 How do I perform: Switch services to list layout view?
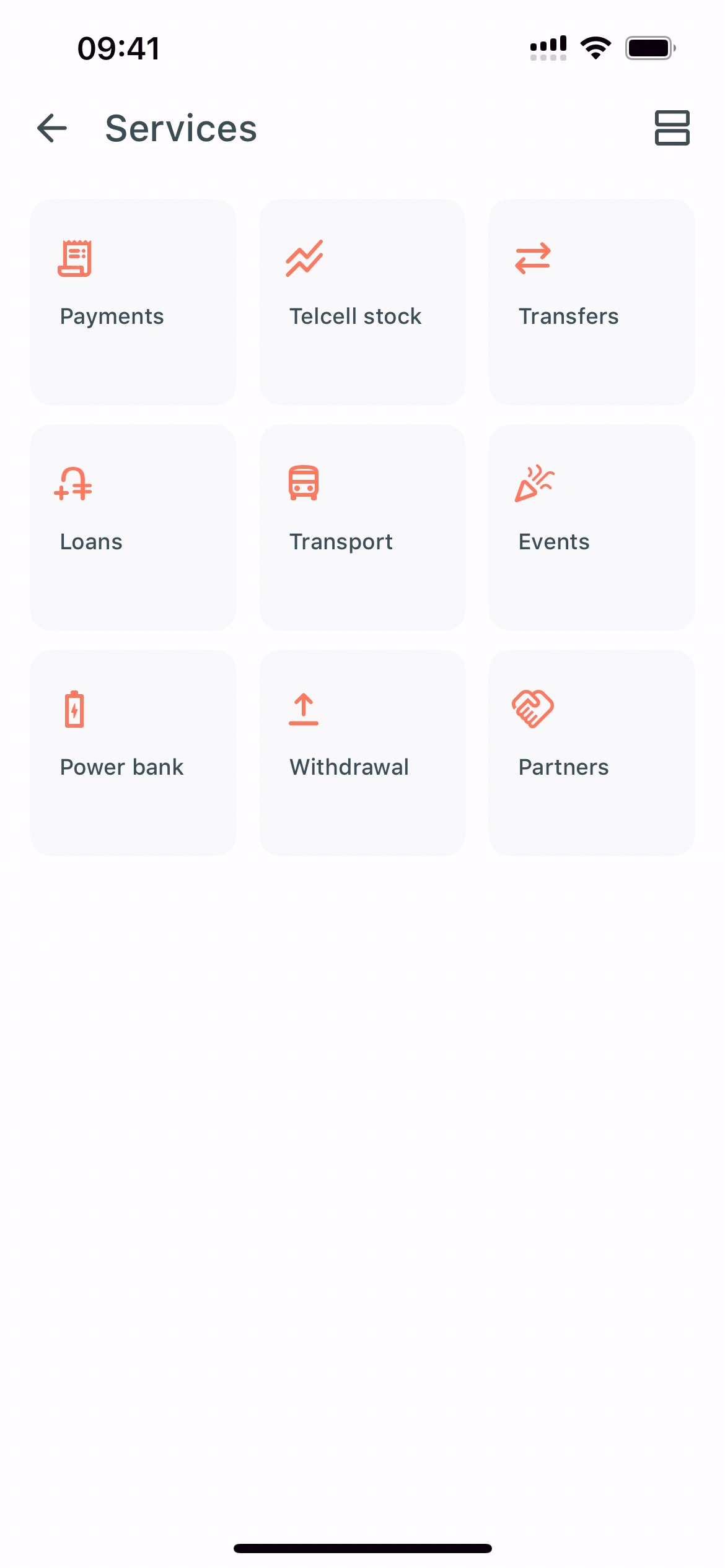(x=672, y=128)
